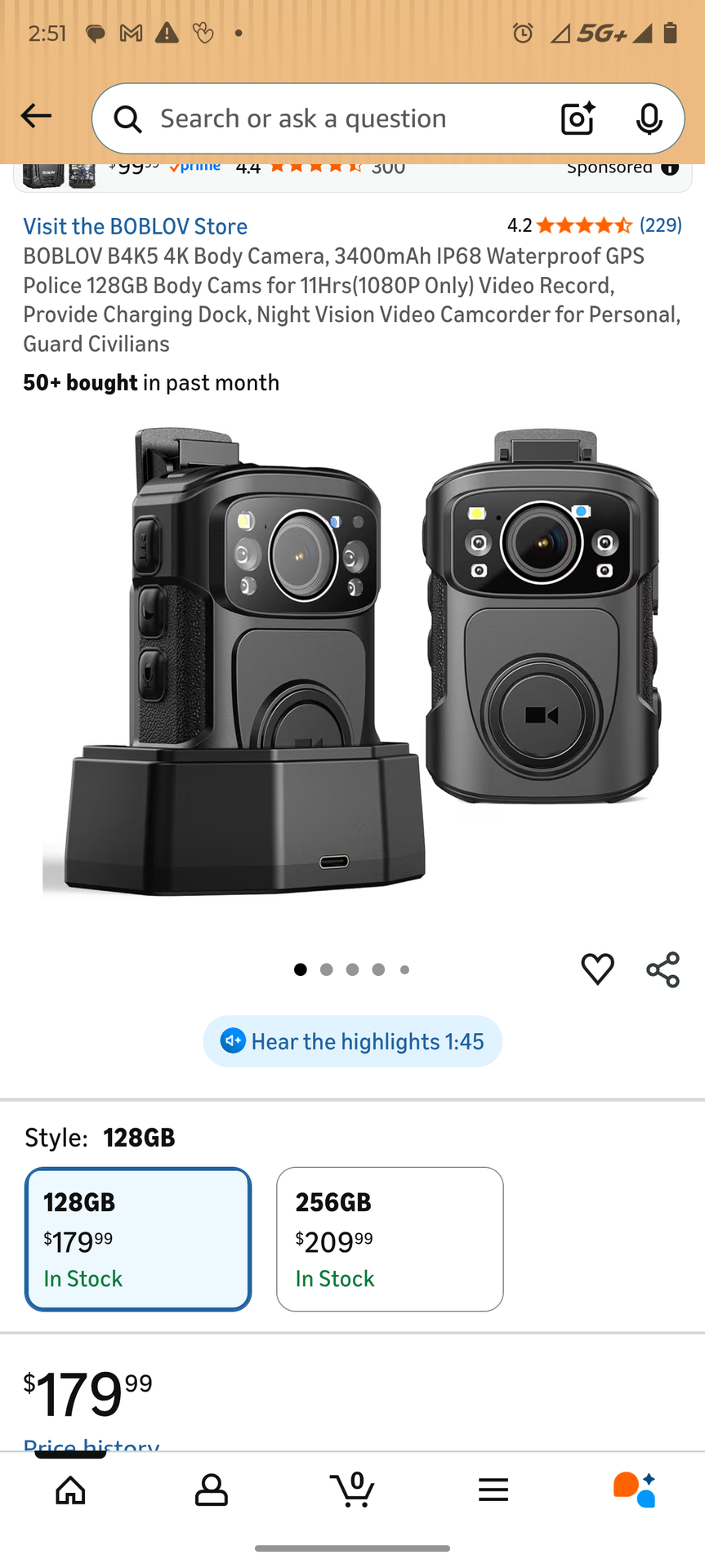Choose the 256GB style option

click(390, 1239)
